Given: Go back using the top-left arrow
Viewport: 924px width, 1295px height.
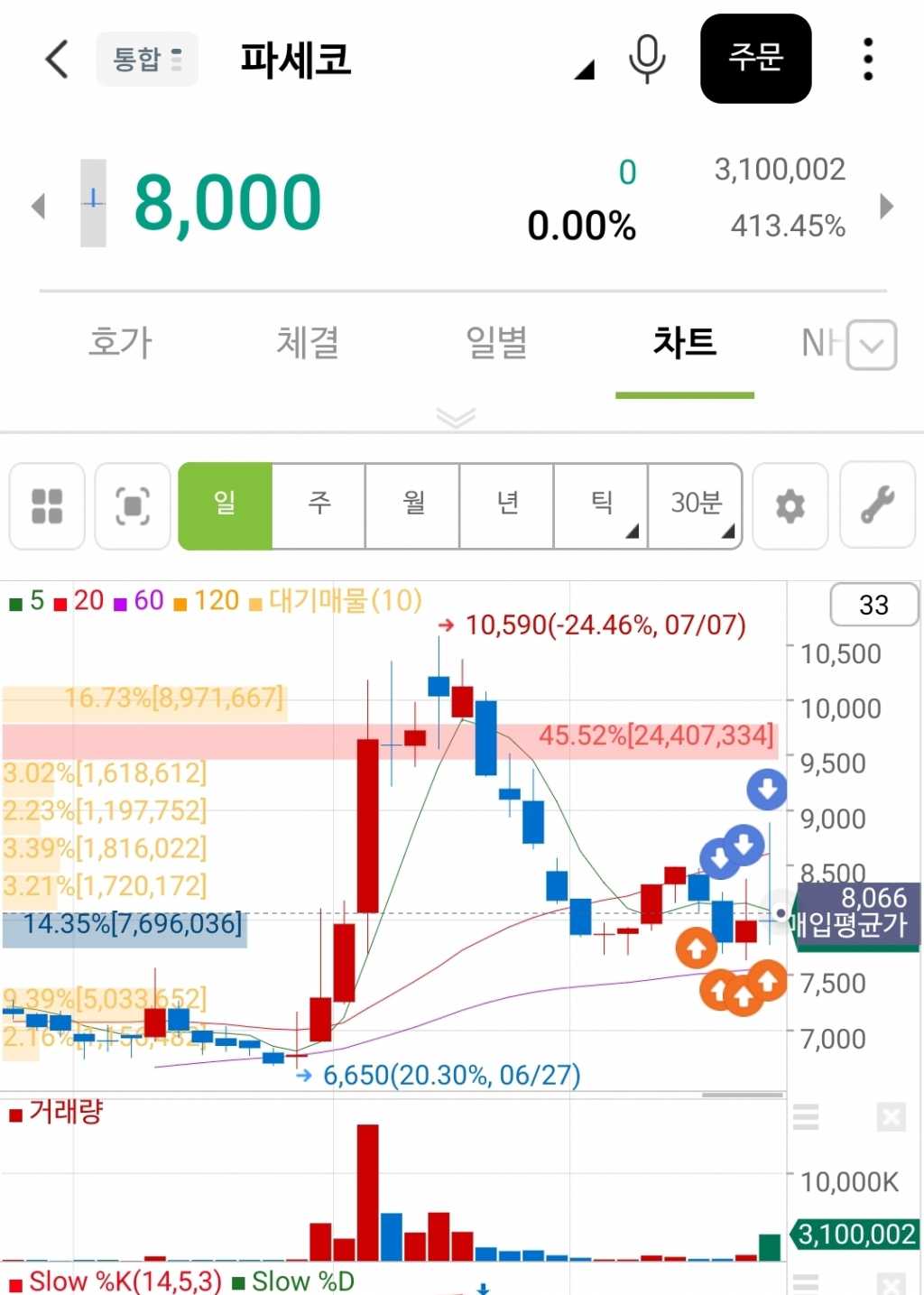Looking at the screenshot, I should pos(57,60).
